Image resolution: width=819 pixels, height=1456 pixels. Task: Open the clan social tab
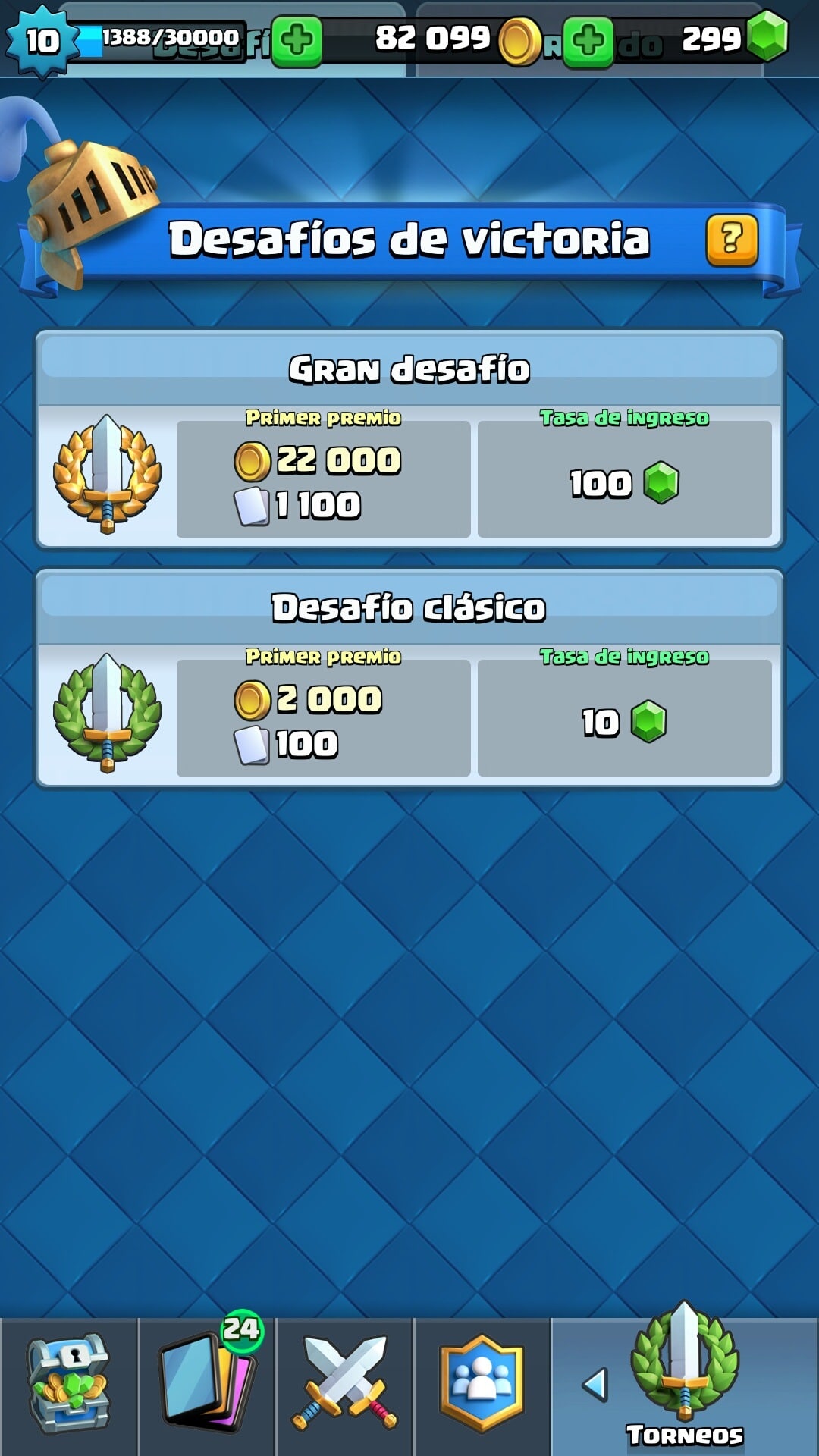pyautogui.click(x=482, y=1384)
